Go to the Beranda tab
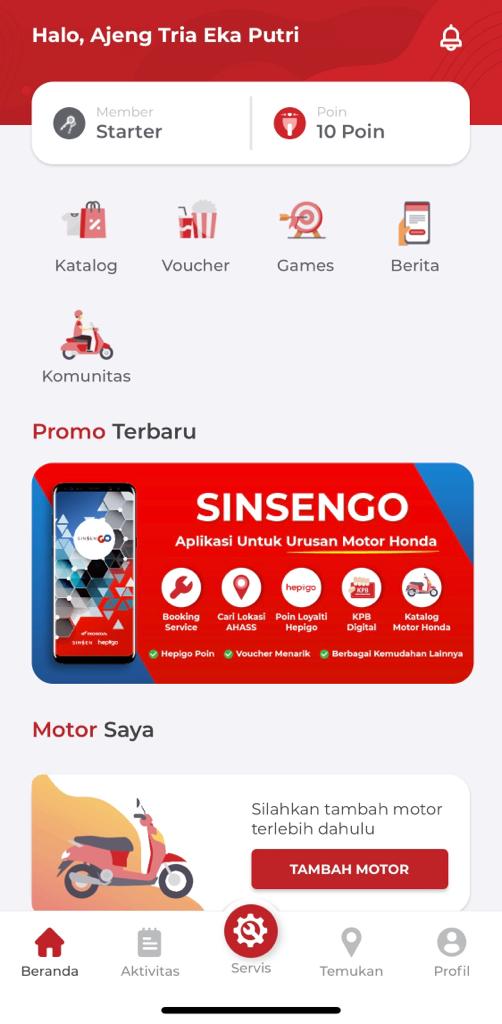Screen dimensions: 502x1024 click(50, 952)
